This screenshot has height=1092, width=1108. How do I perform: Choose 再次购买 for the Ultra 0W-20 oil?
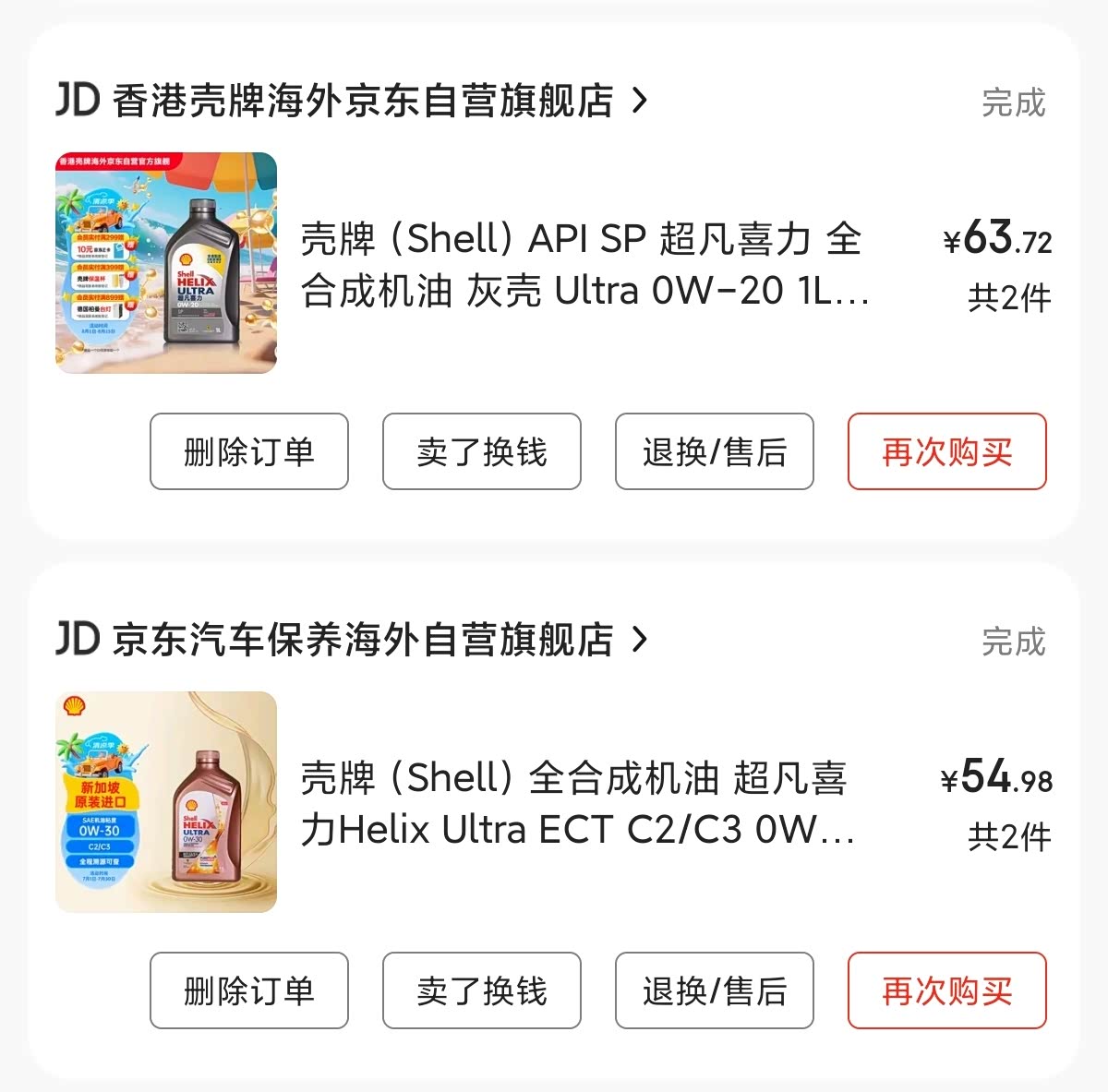pyautogui.click(x=946, y=451)
